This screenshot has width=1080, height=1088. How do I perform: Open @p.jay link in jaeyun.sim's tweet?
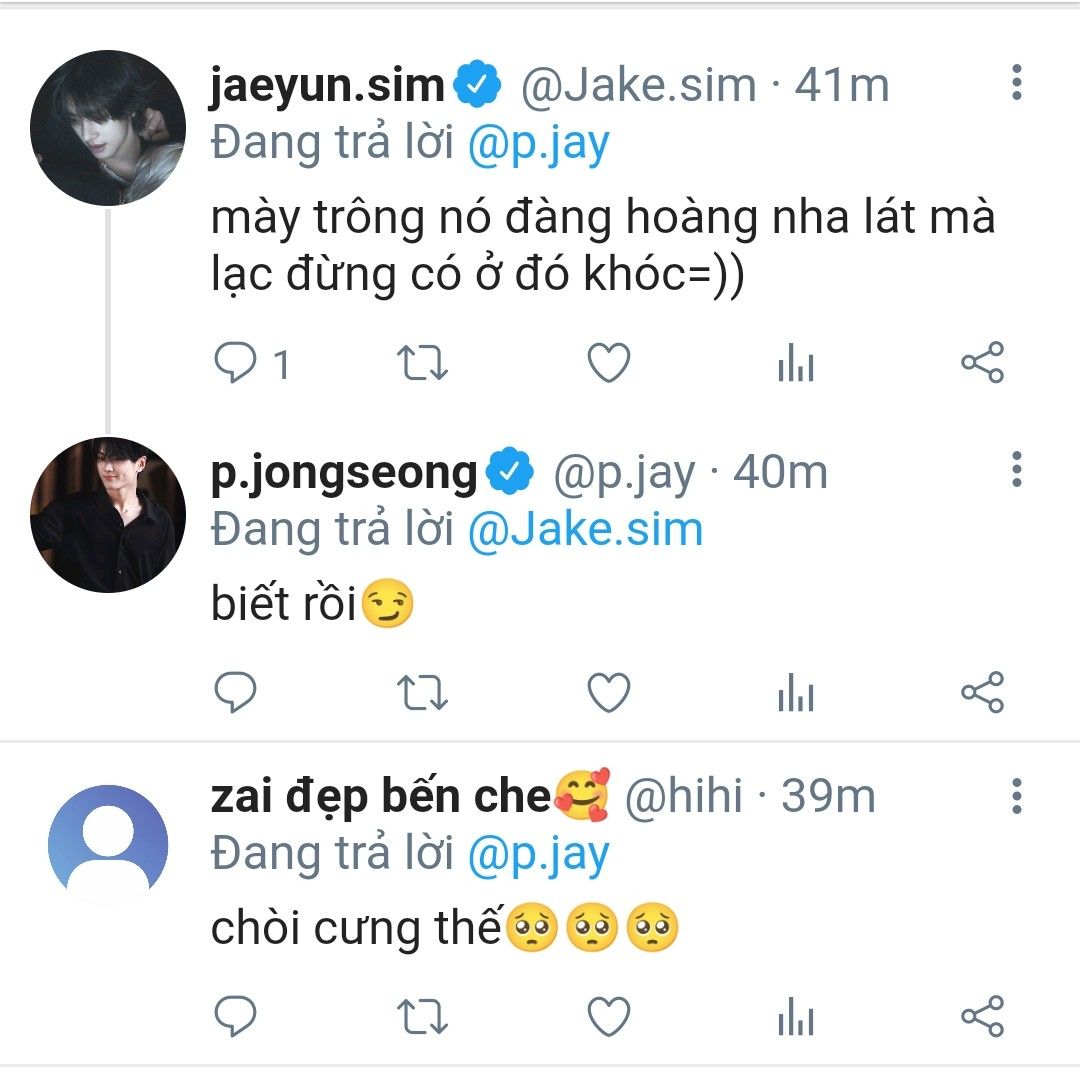tap(538, 144)
